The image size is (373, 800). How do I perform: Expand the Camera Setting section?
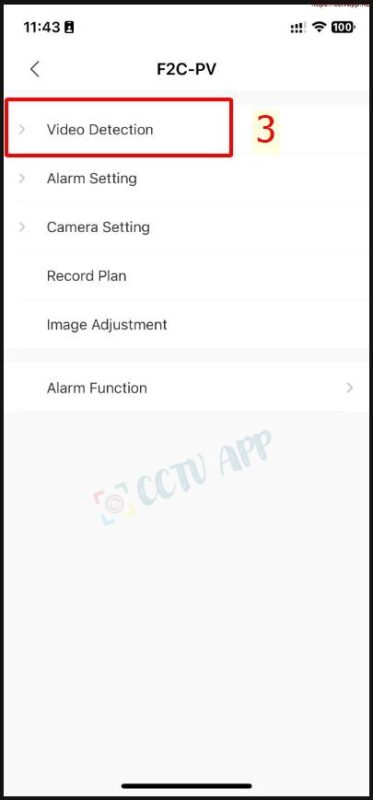pos(186,227)
